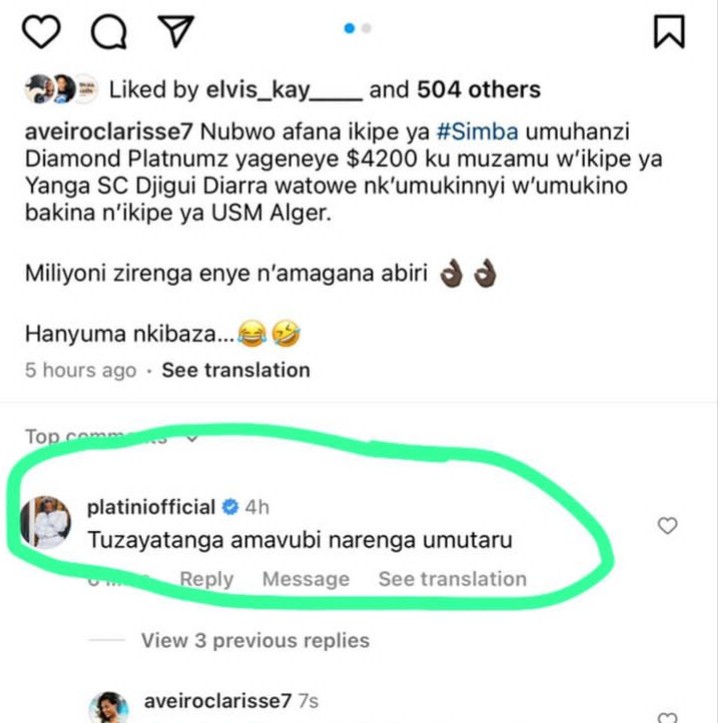Message platiniofficial from the comment
This screenshot has width=718, height=723.
pos(305,579)
